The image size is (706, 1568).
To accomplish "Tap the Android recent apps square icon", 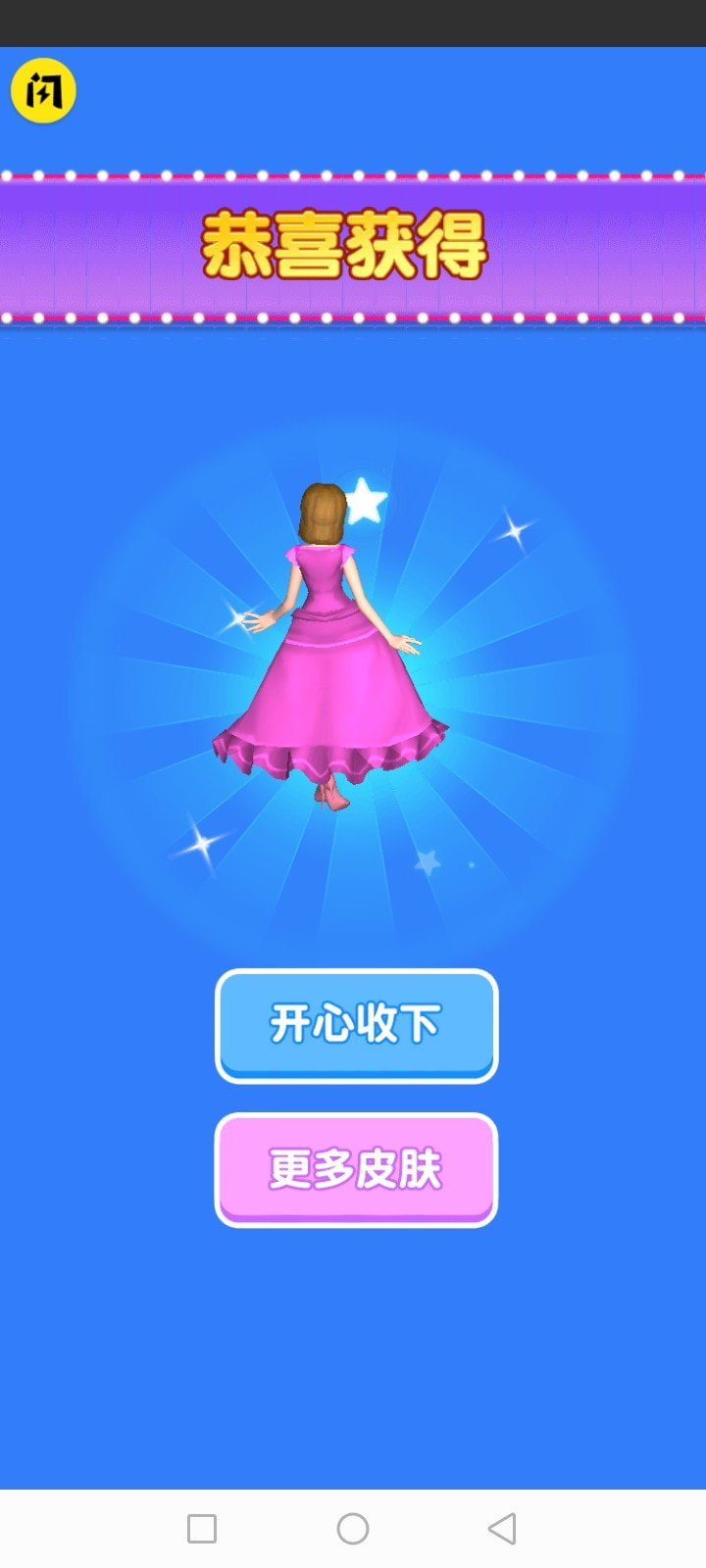I will tap(202, 1529).
